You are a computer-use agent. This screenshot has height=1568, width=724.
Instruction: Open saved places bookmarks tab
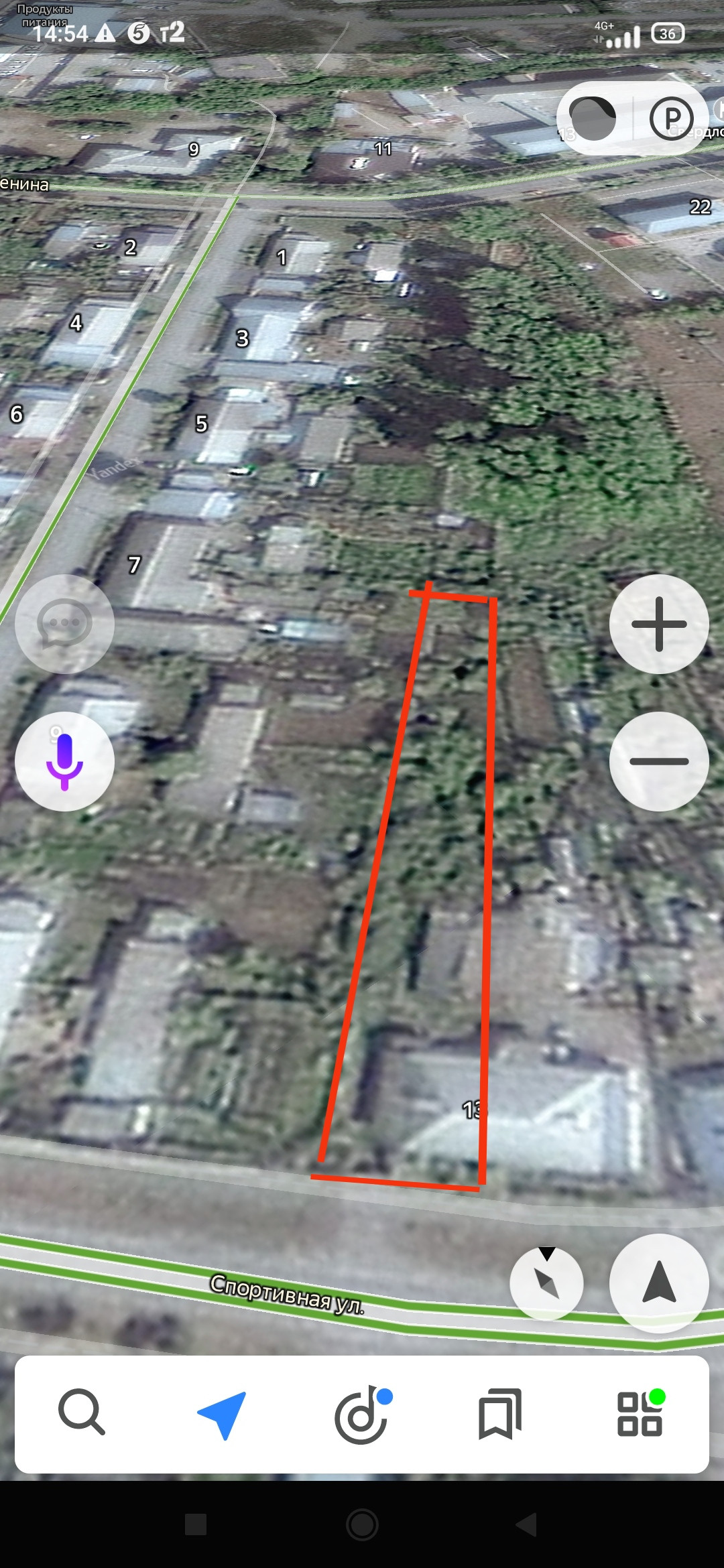pyautogui.click(x=500, y=1413)
